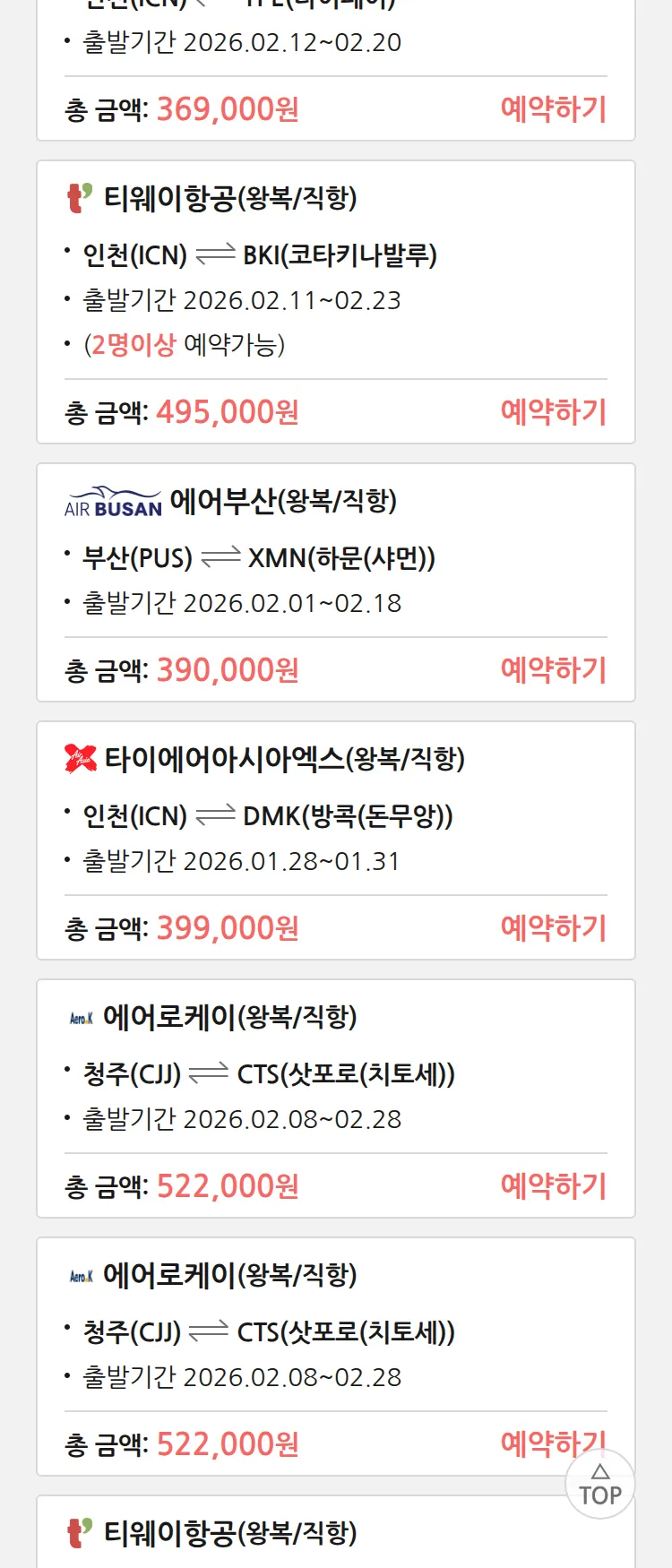This screenshot has height=1568, width=672.
Task: Book 타이에어아시아엑스 flight to DMK 방콕
Action: 553,928
